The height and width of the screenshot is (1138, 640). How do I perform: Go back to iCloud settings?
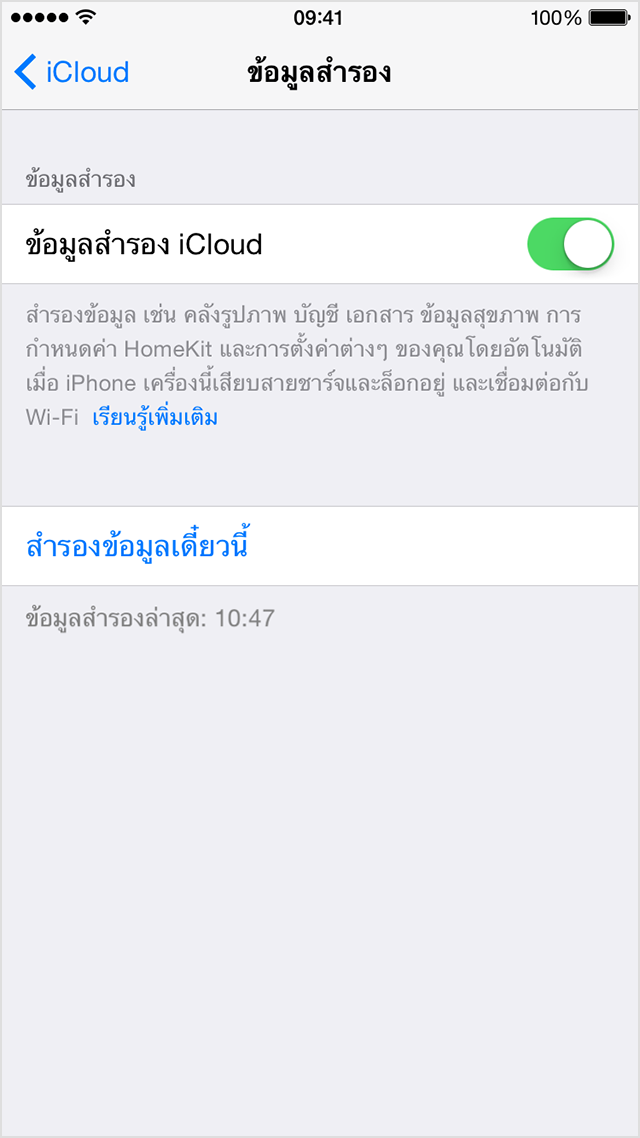click(72, 72)
